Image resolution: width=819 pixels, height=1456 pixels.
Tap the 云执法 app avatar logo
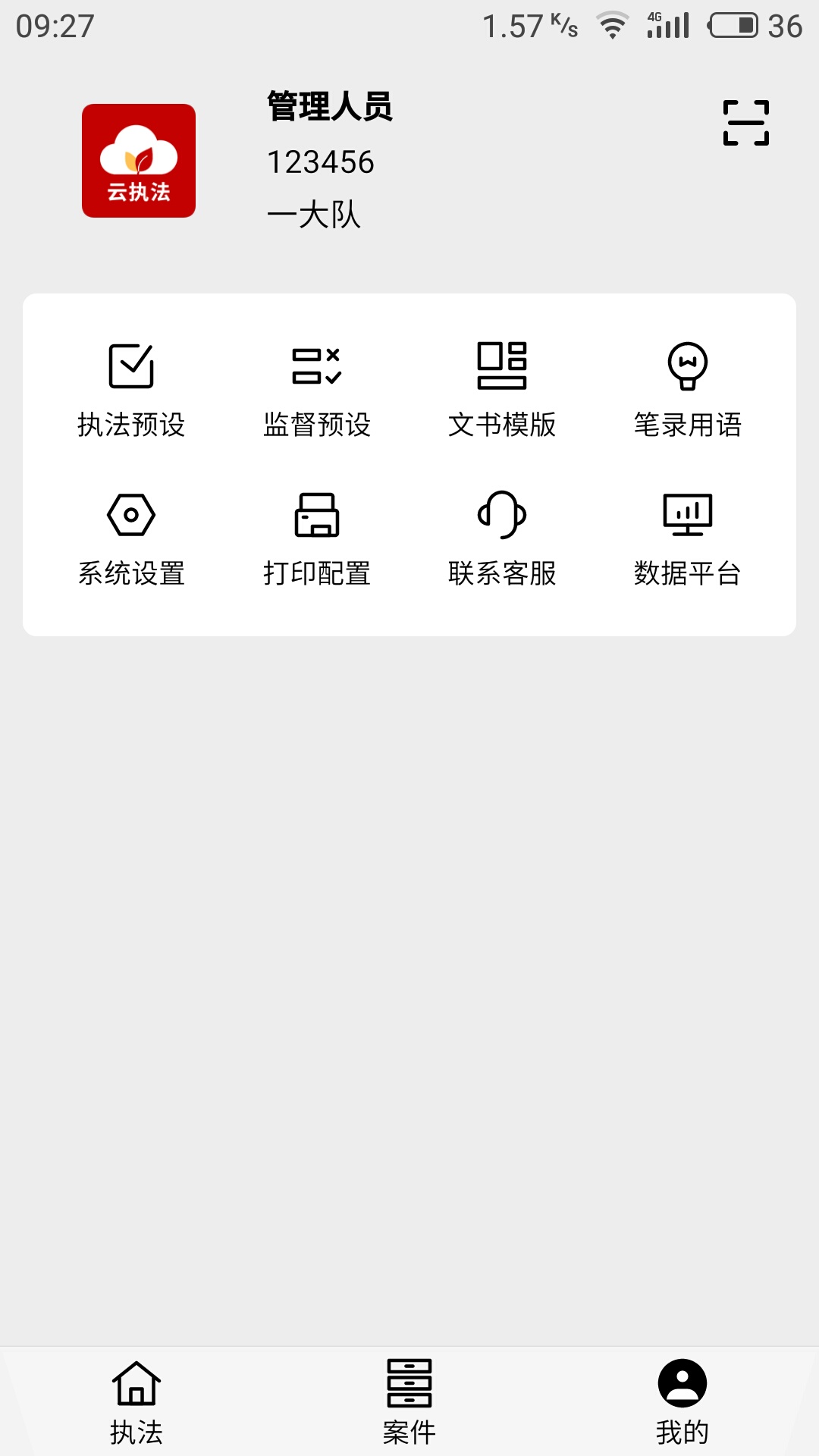click(x=139, y=161)
